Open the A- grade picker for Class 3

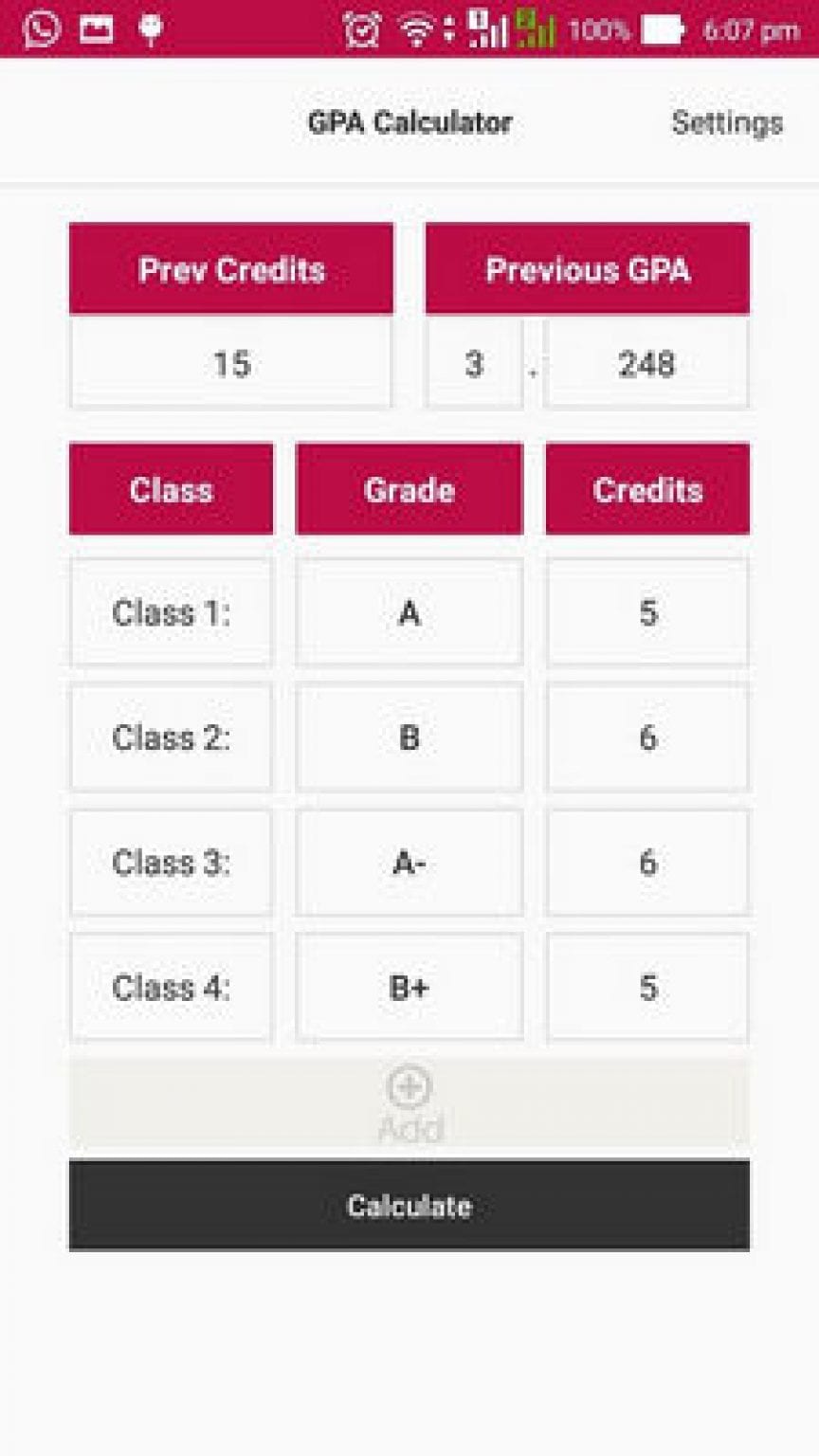[408, 863]
